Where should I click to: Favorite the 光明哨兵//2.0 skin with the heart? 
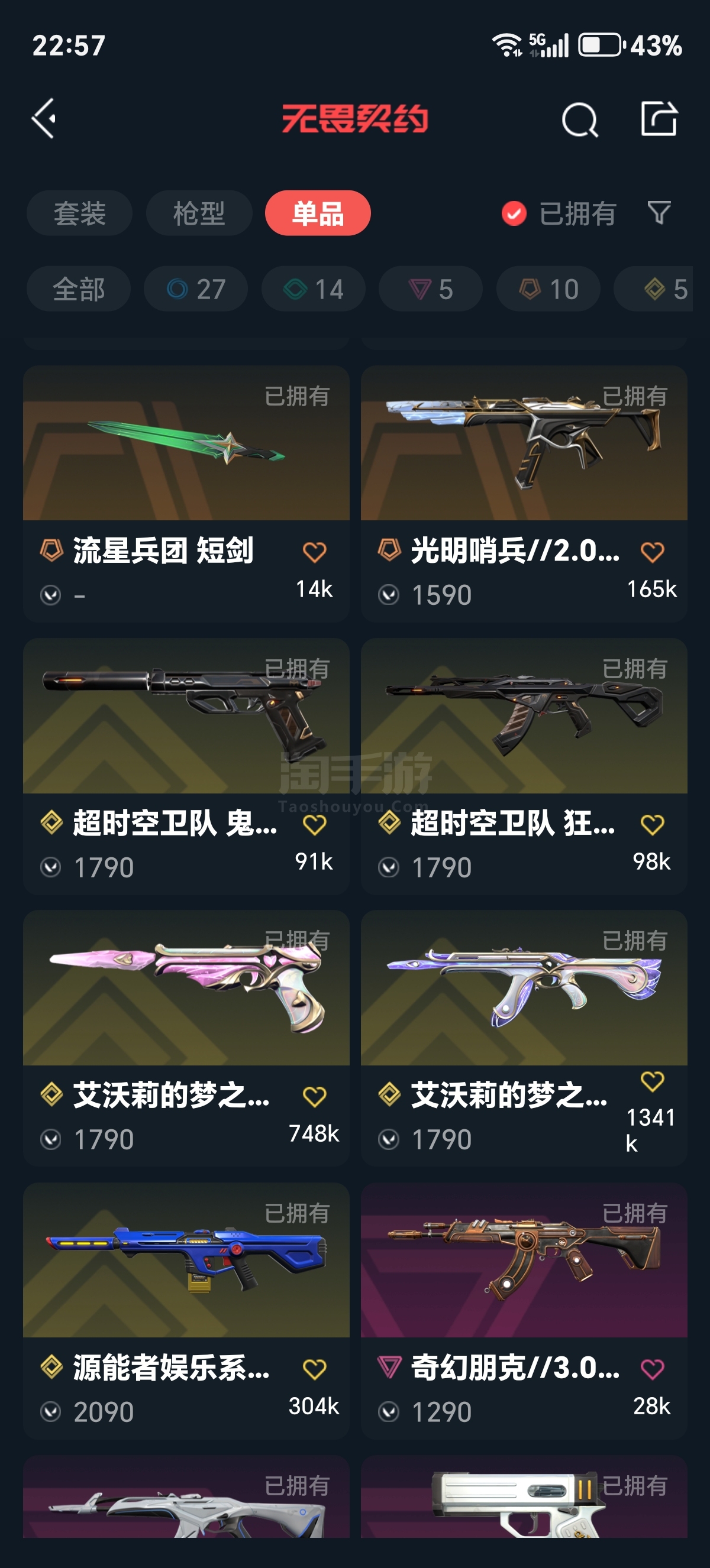652,552
